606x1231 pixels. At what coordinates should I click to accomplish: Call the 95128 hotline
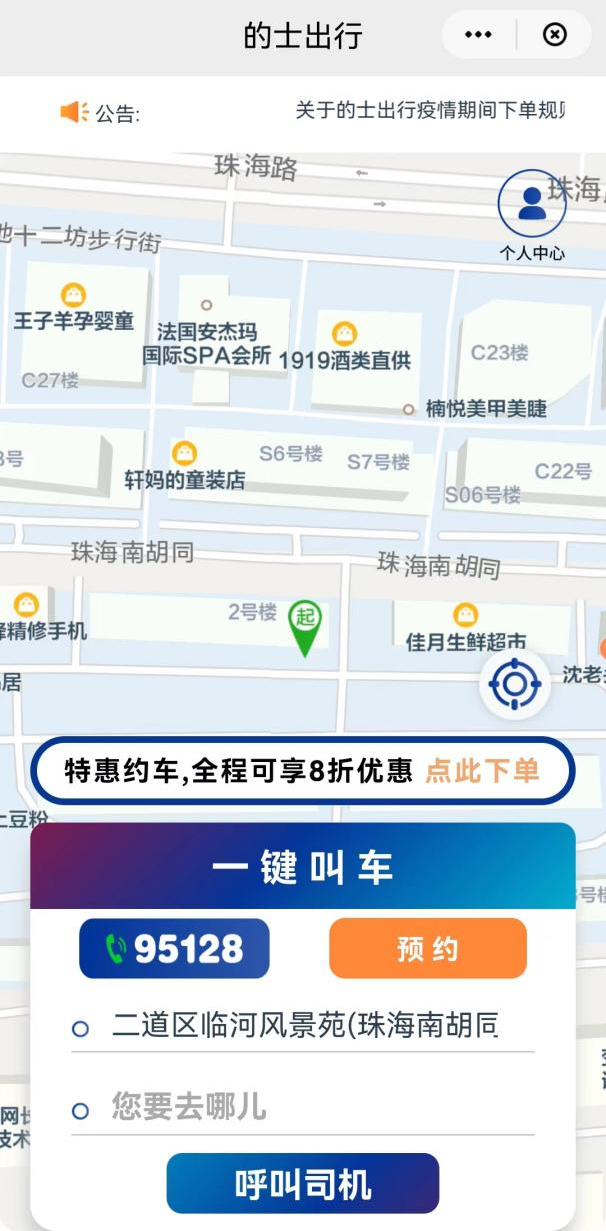coord(175,948)
